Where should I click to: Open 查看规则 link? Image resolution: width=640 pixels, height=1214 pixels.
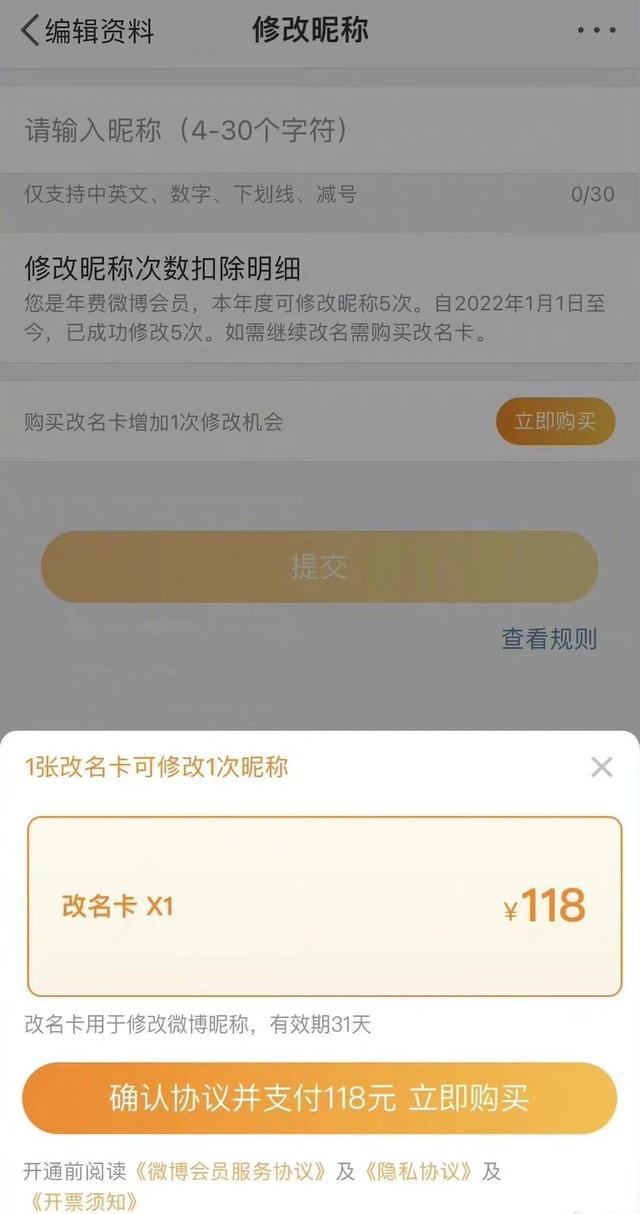pyautogui.click(x=549, y=639)
